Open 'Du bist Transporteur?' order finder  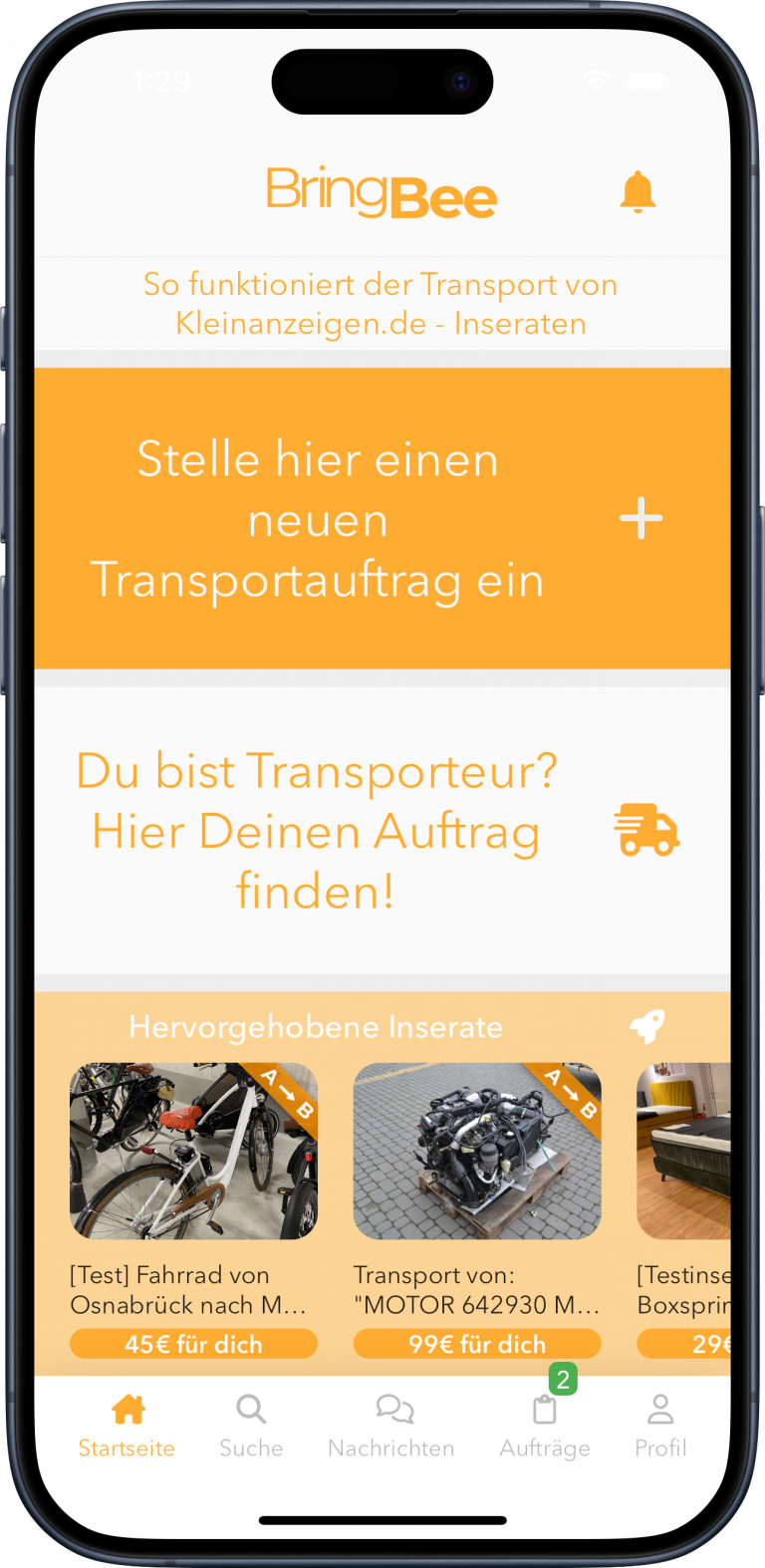(x=382, y=831)
